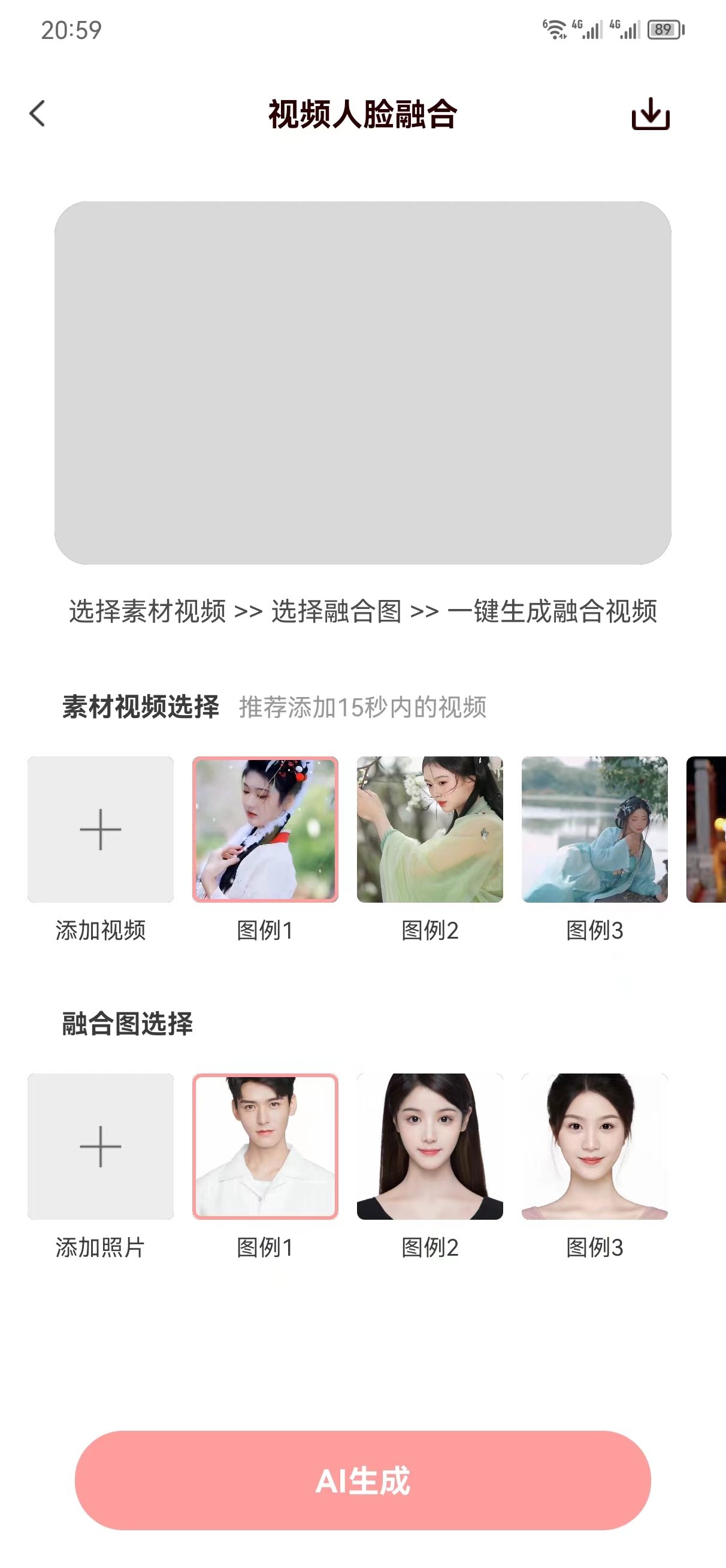Tap the 素材视频选择 section heading

(144, 705)
